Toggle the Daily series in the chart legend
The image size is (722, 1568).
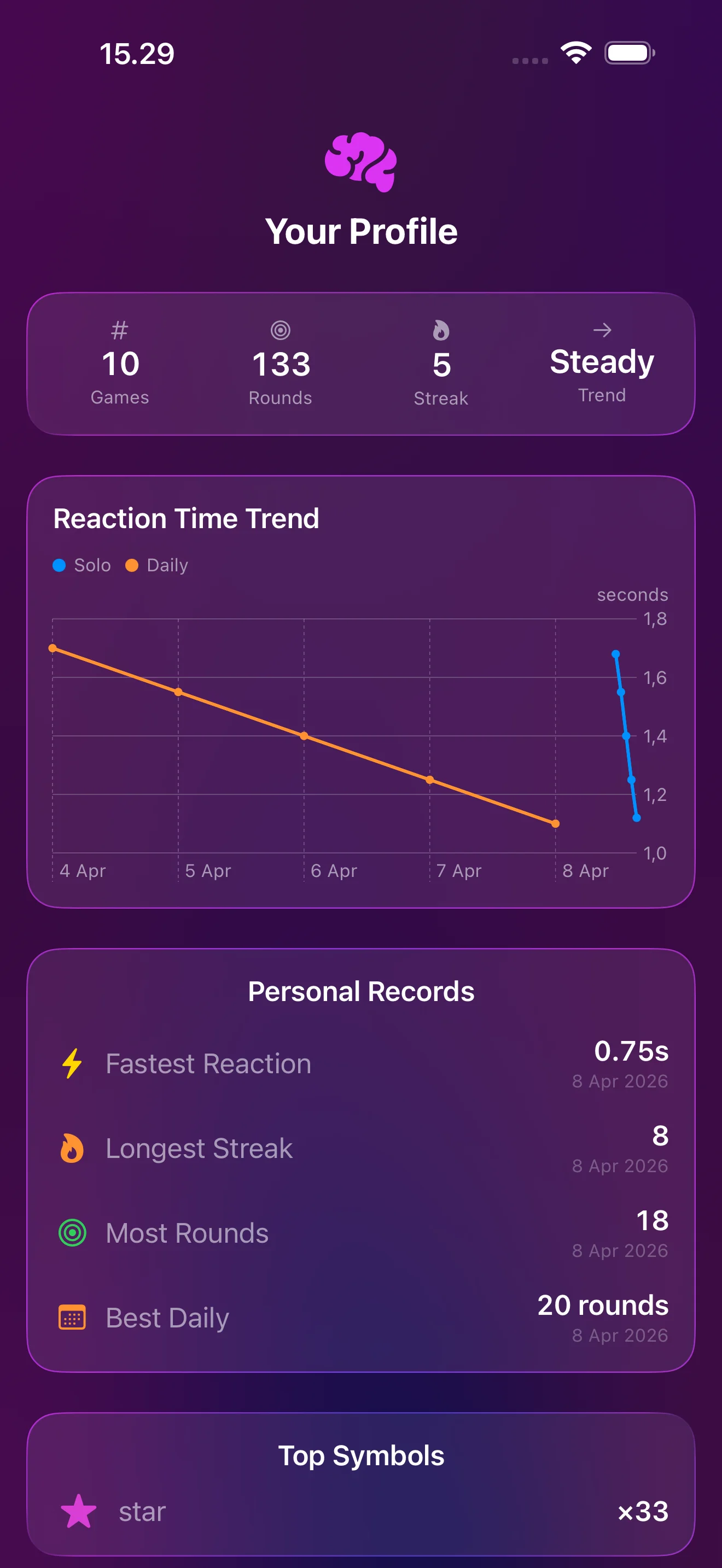pos(156,565)
